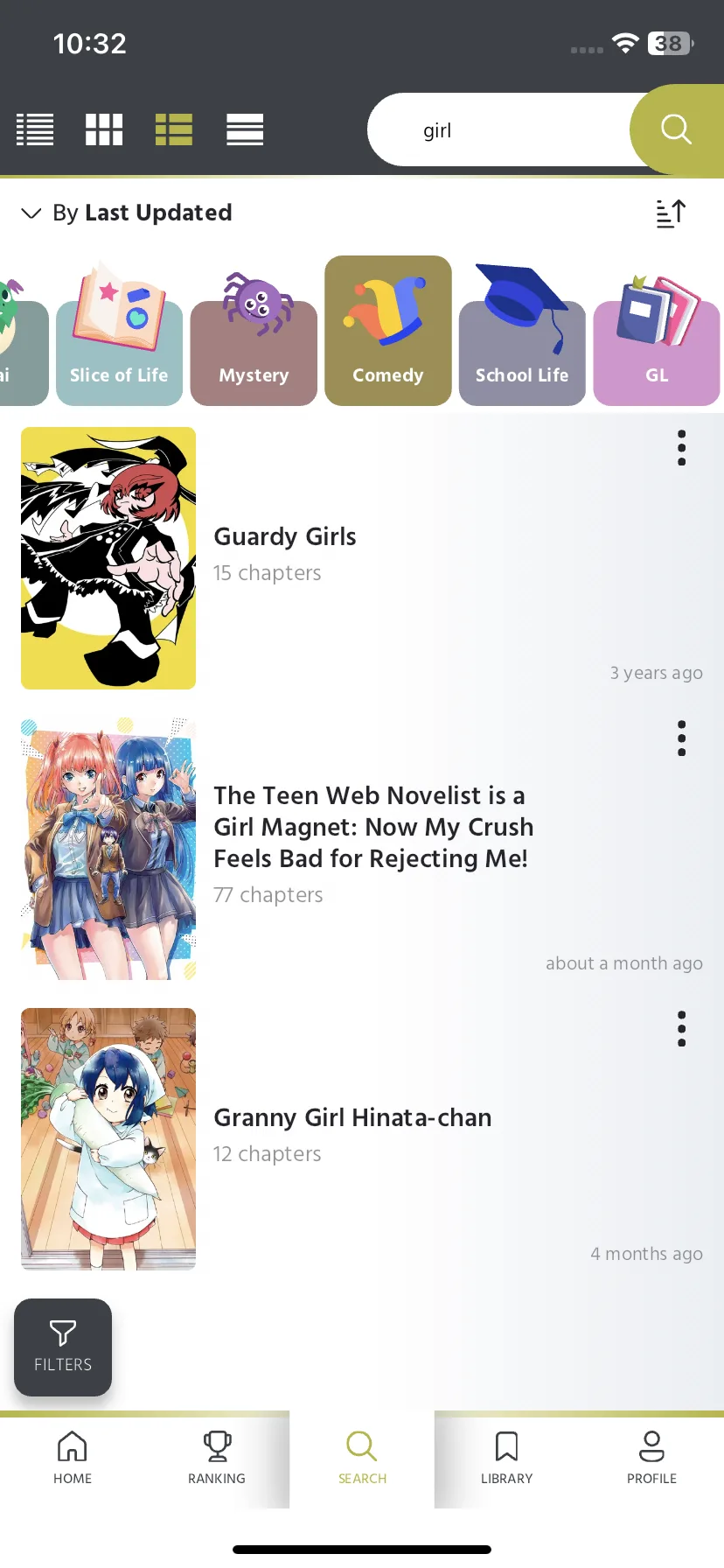Switch to grid view layout
The width and height of the screenshot is (724, 1568).
tap(104, 129)
